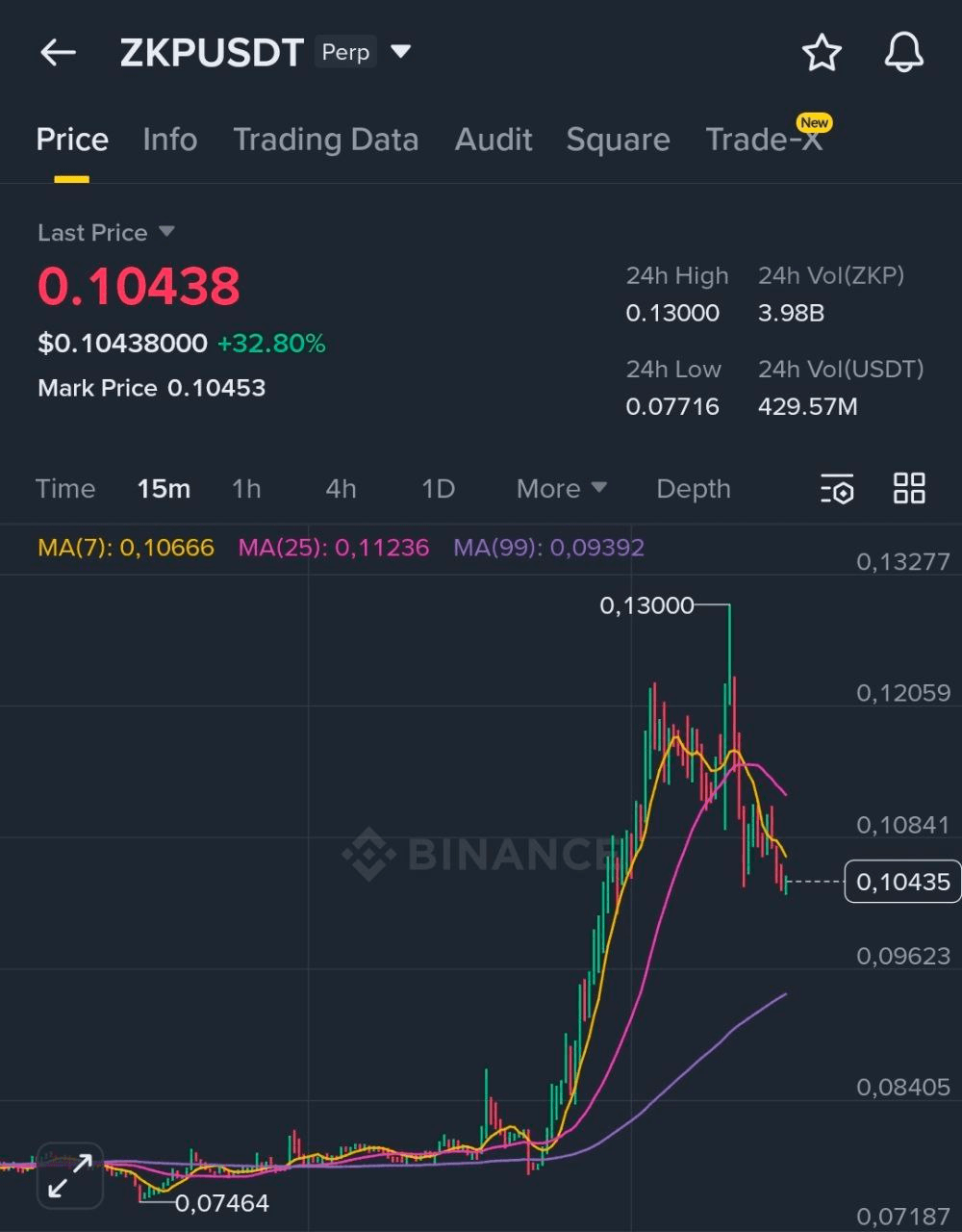Open the Last Price display dropdown
Image resolution: width=962 pixels, height=1232 pixels.
(106, 232)
